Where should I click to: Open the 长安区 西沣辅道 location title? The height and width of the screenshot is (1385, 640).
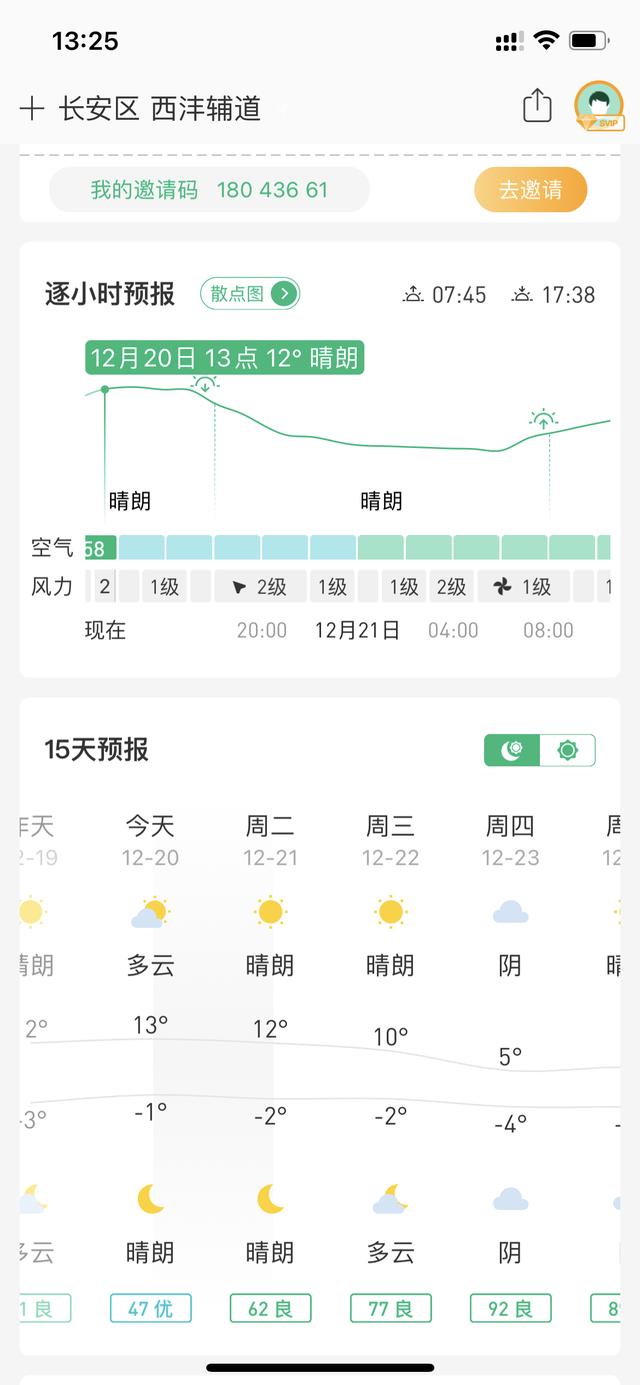(x=160, y=108)
